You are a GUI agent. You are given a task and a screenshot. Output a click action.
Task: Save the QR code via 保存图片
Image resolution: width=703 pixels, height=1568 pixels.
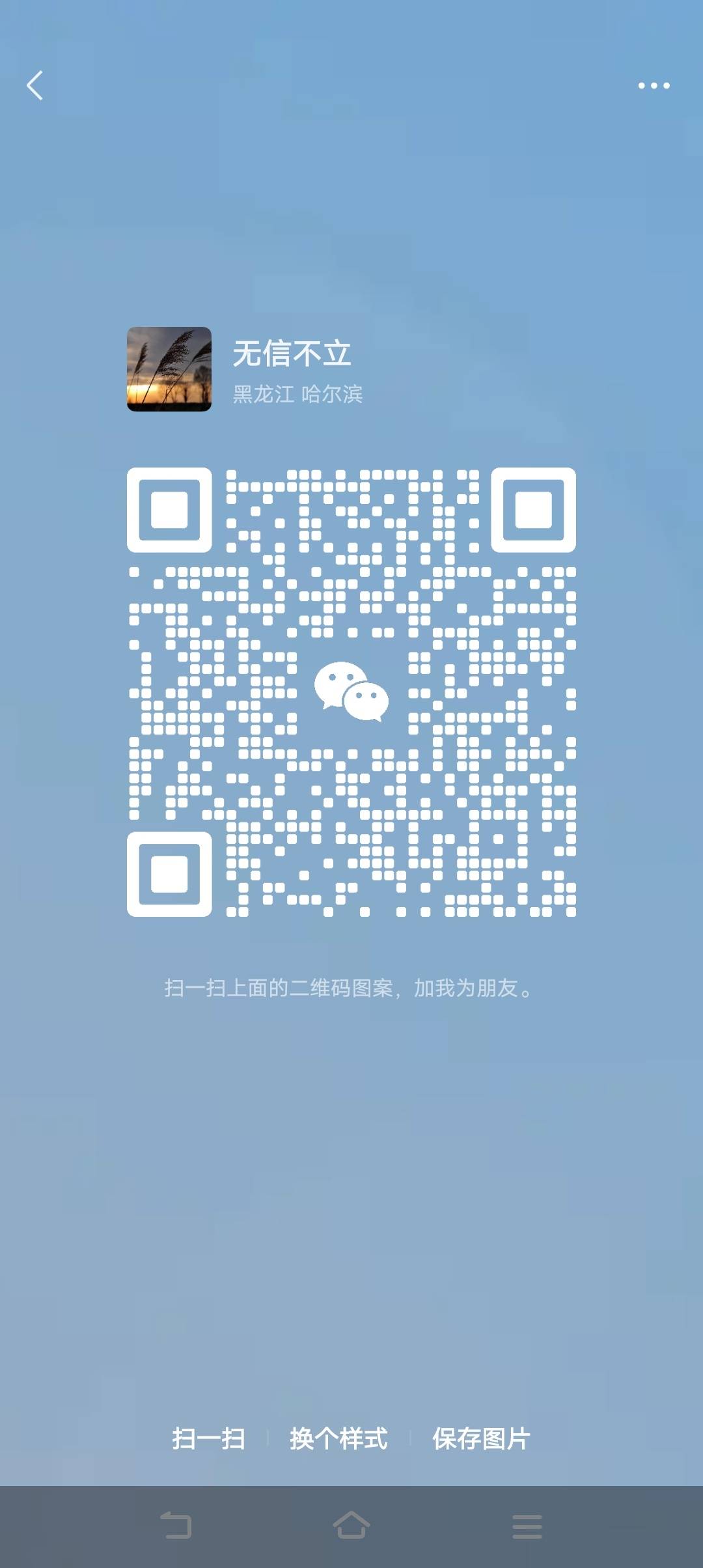click(x=481, y=1438)
